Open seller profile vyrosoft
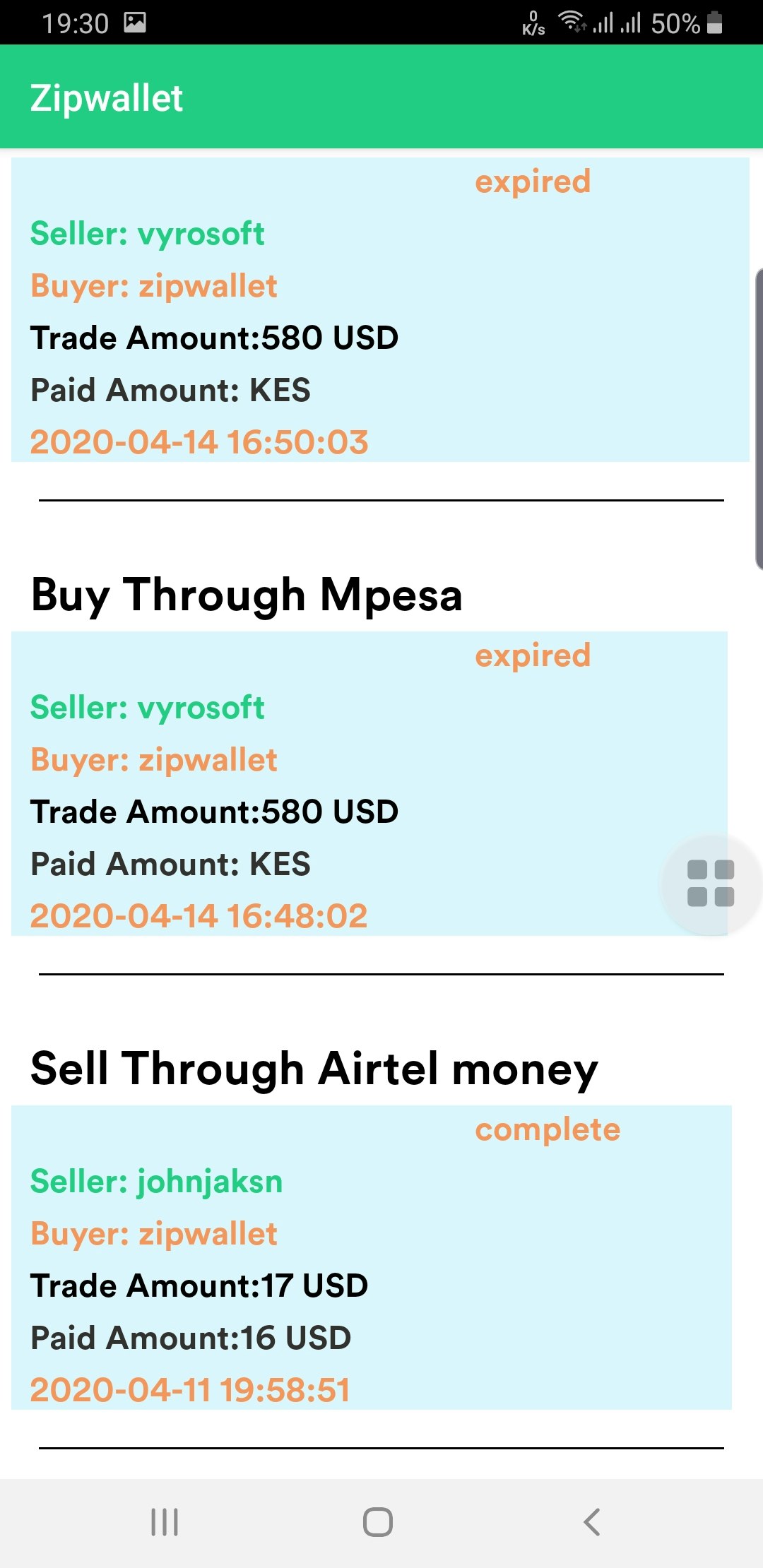 tap(148, 234)
